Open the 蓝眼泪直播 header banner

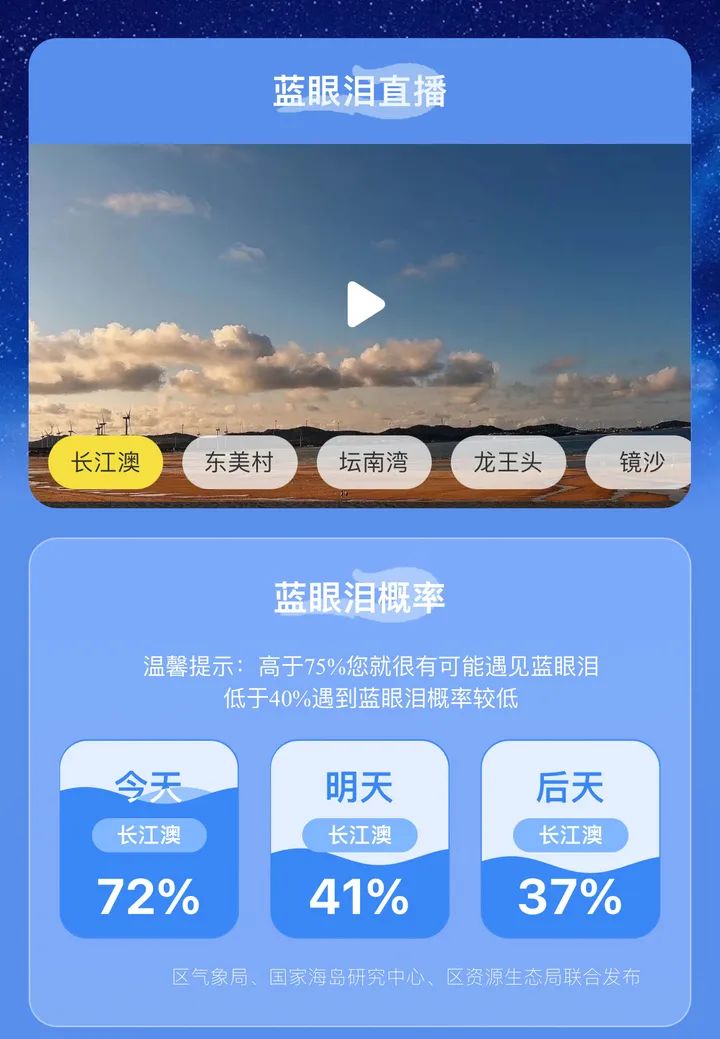(x=360, y=90)
